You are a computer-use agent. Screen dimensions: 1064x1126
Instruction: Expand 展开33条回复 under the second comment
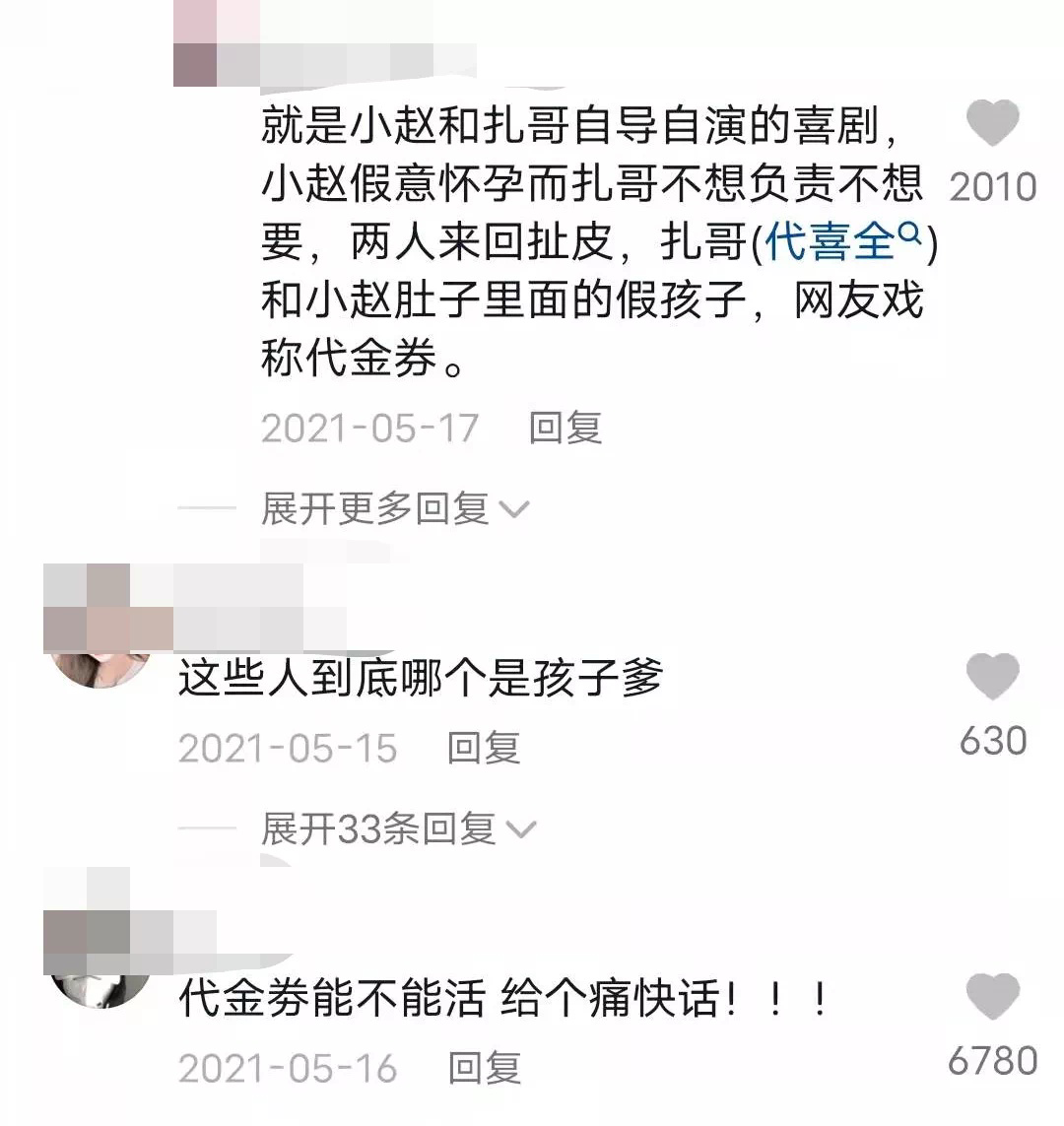coord(374,830)
